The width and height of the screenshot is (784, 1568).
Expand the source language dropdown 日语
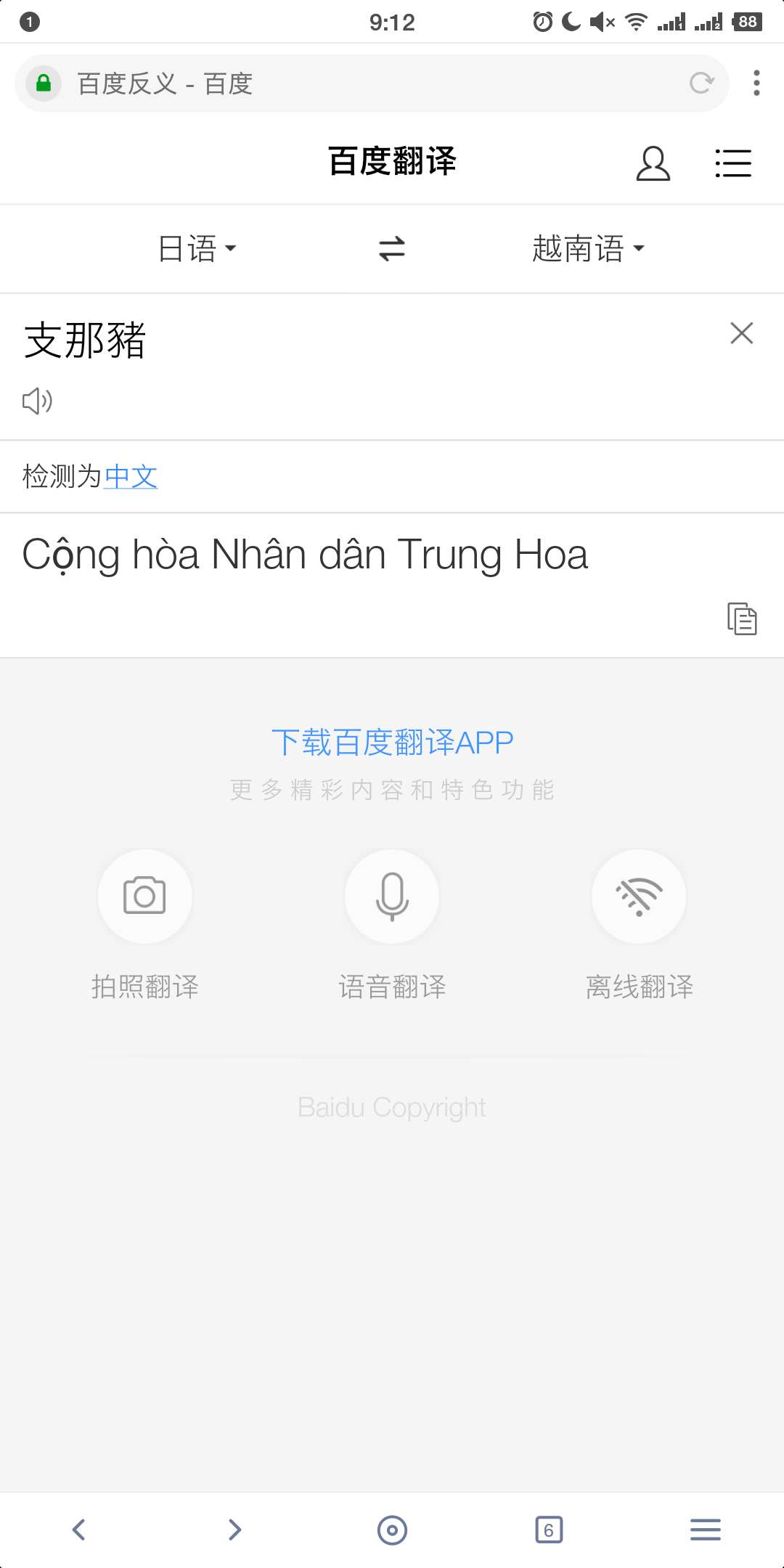coord(197,248)
